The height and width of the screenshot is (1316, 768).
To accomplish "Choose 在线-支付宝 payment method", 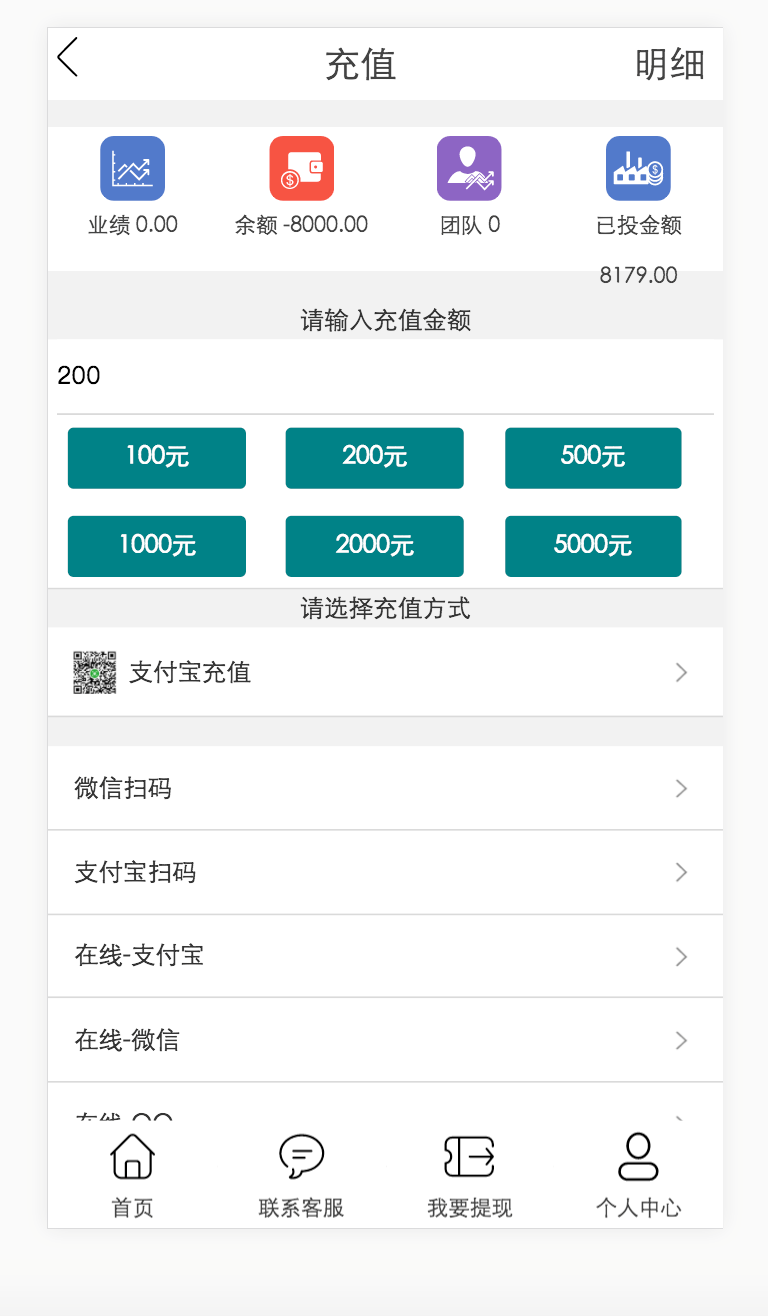I will point(385,956).
